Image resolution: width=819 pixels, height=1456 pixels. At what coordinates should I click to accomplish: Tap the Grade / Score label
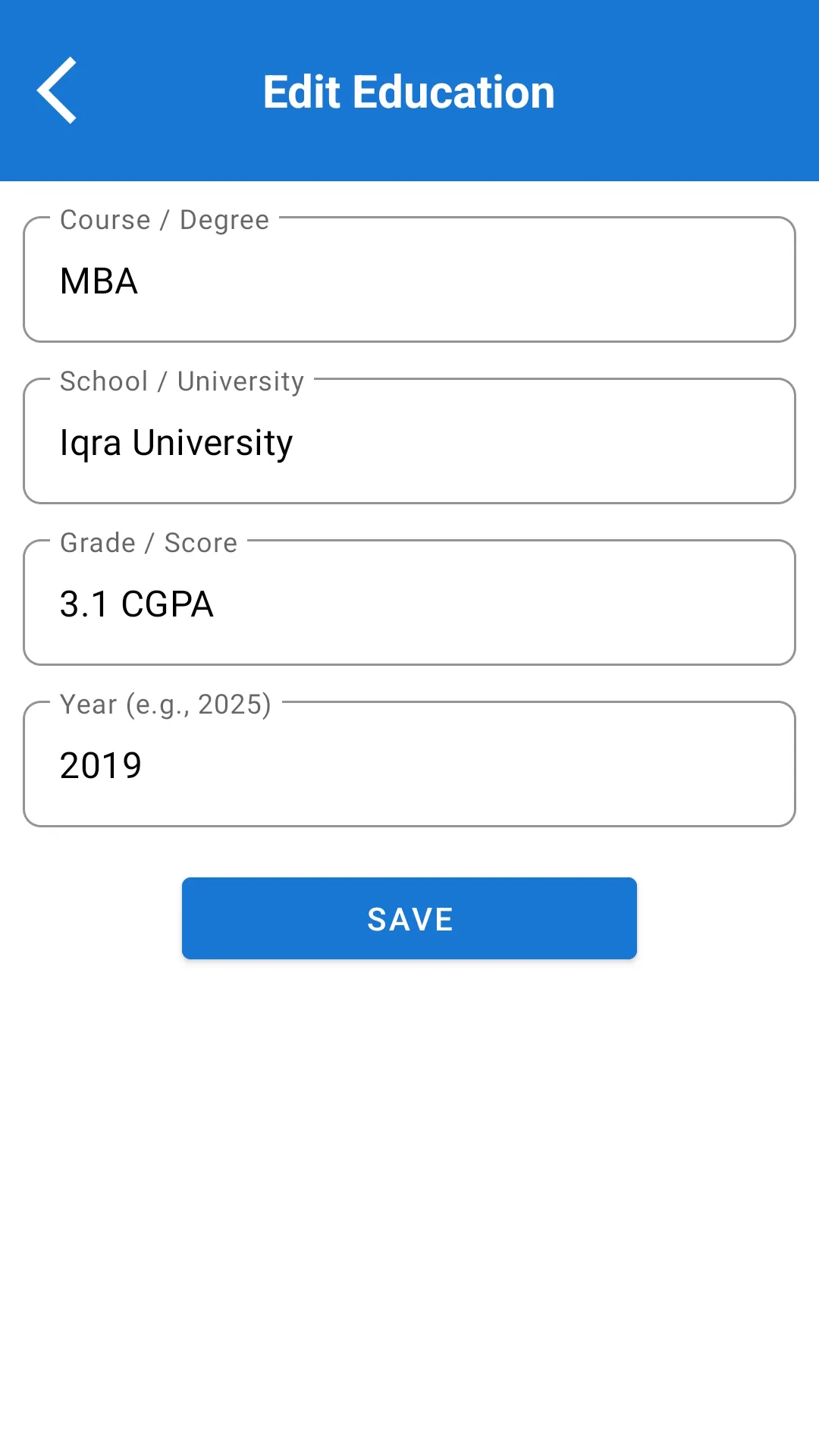(147, 543)
